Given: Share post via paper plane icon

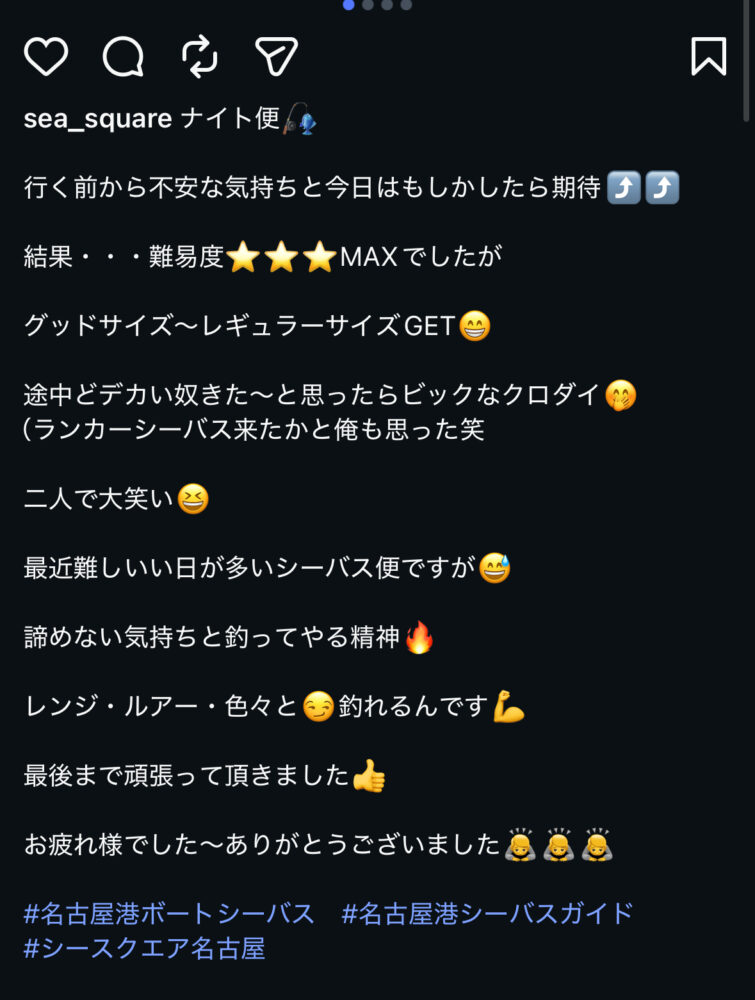Looking at the screenshot, I should click(x=277, y=57).
